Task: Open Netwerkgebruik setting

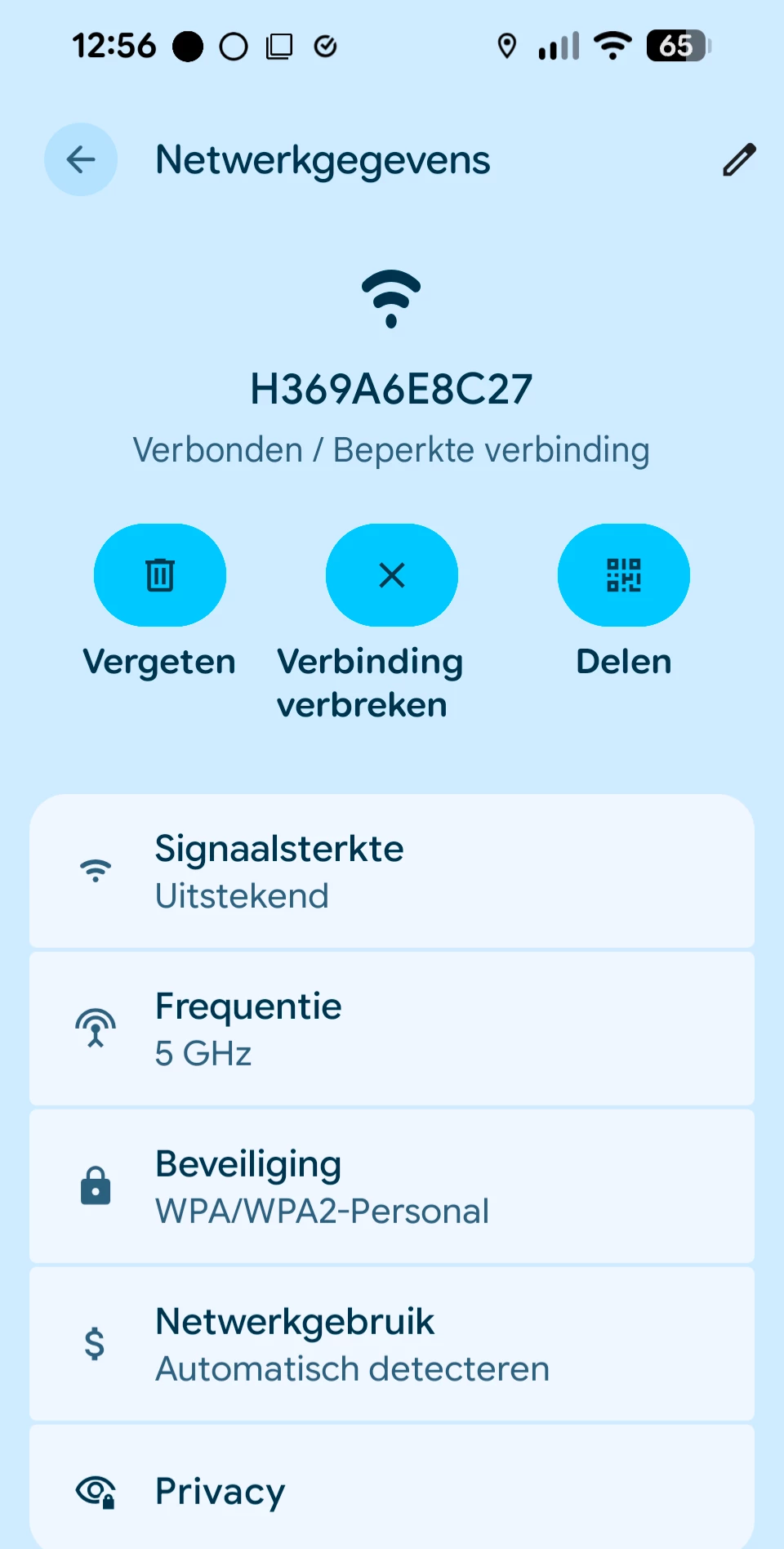Action: pos(392,1344)
